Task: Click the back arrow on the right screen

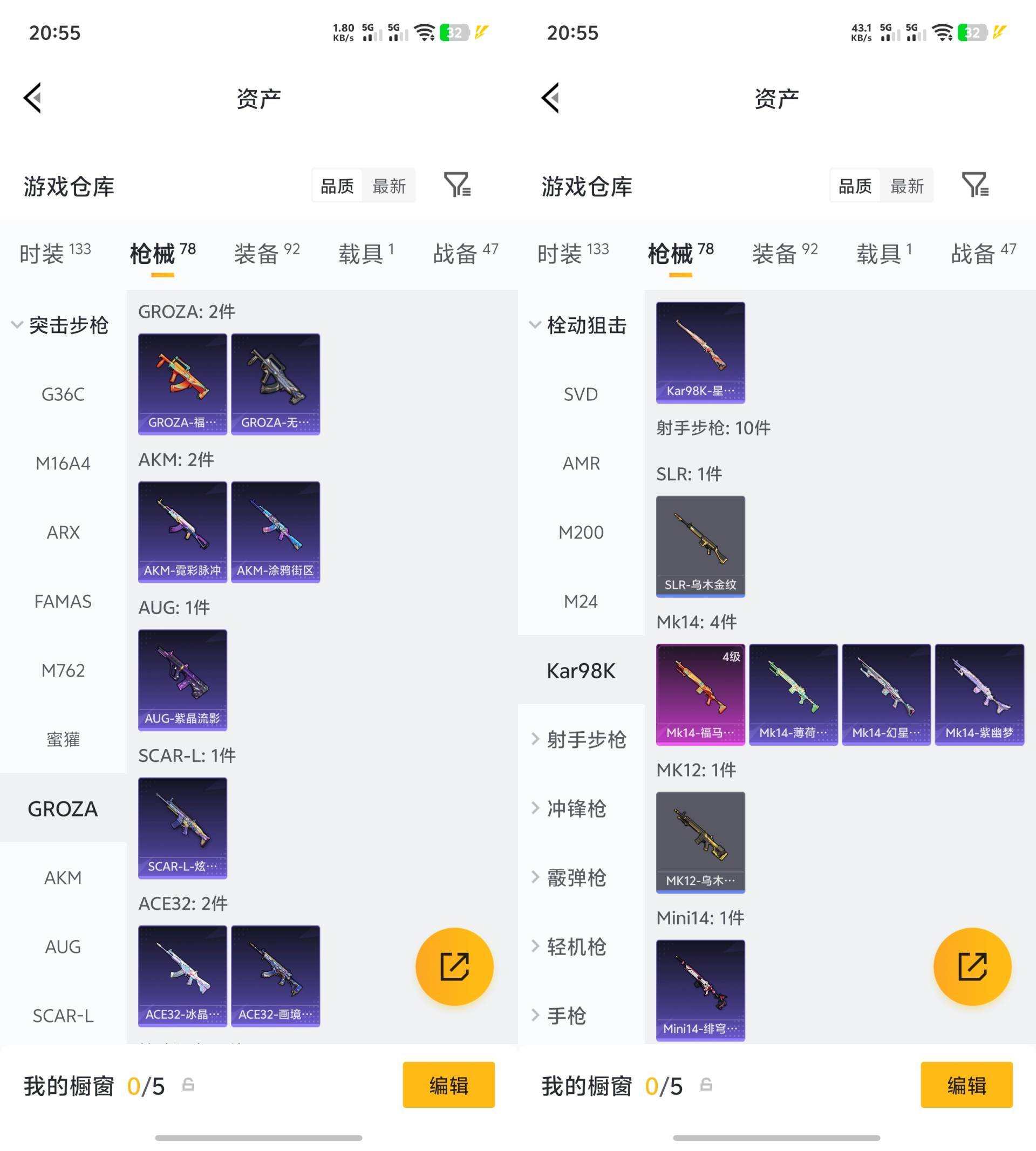Action: coord(550,98)
